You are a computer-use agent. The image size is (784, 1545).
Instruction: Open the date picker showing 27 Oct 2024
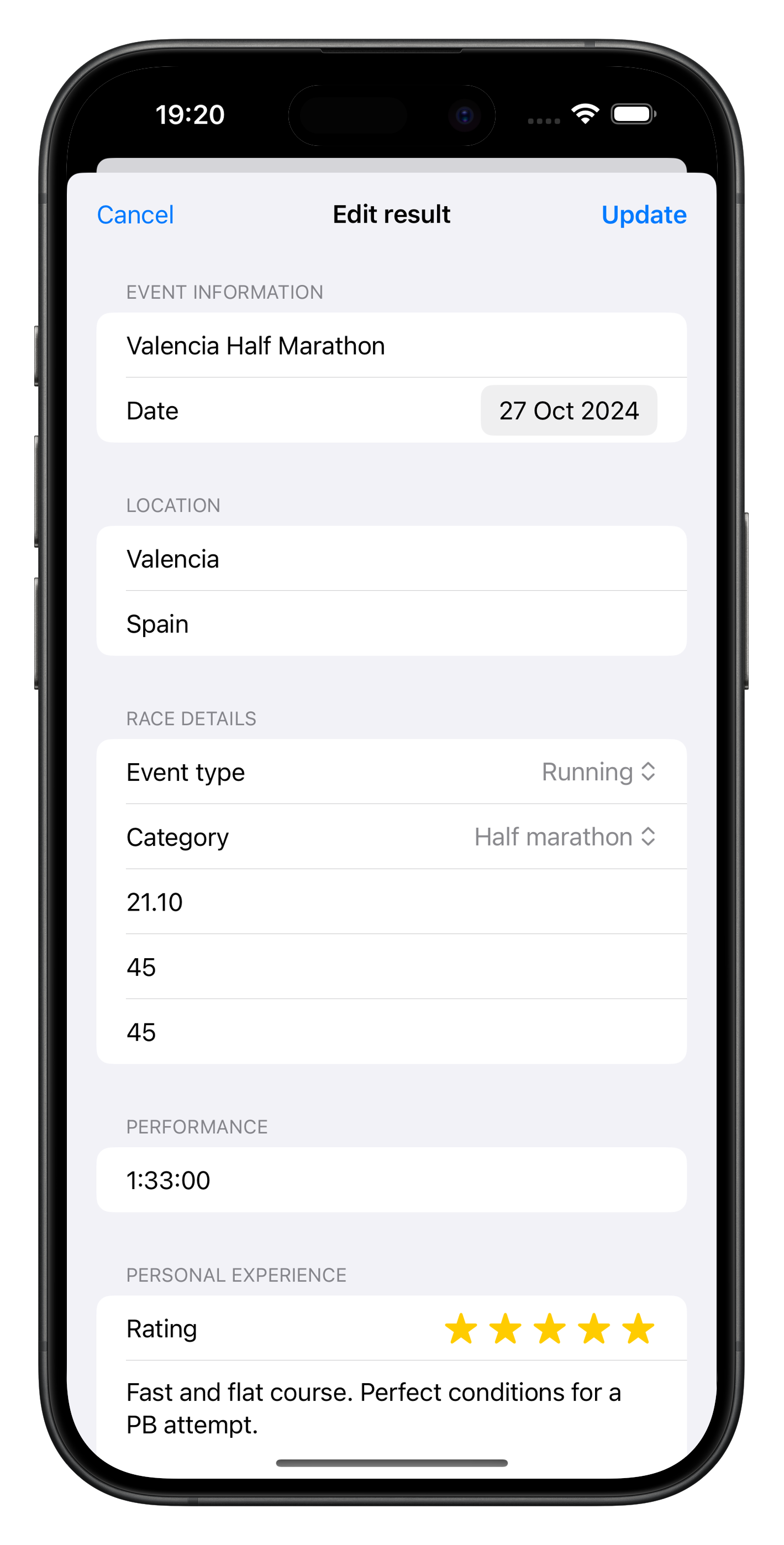(x=568, y=411)
